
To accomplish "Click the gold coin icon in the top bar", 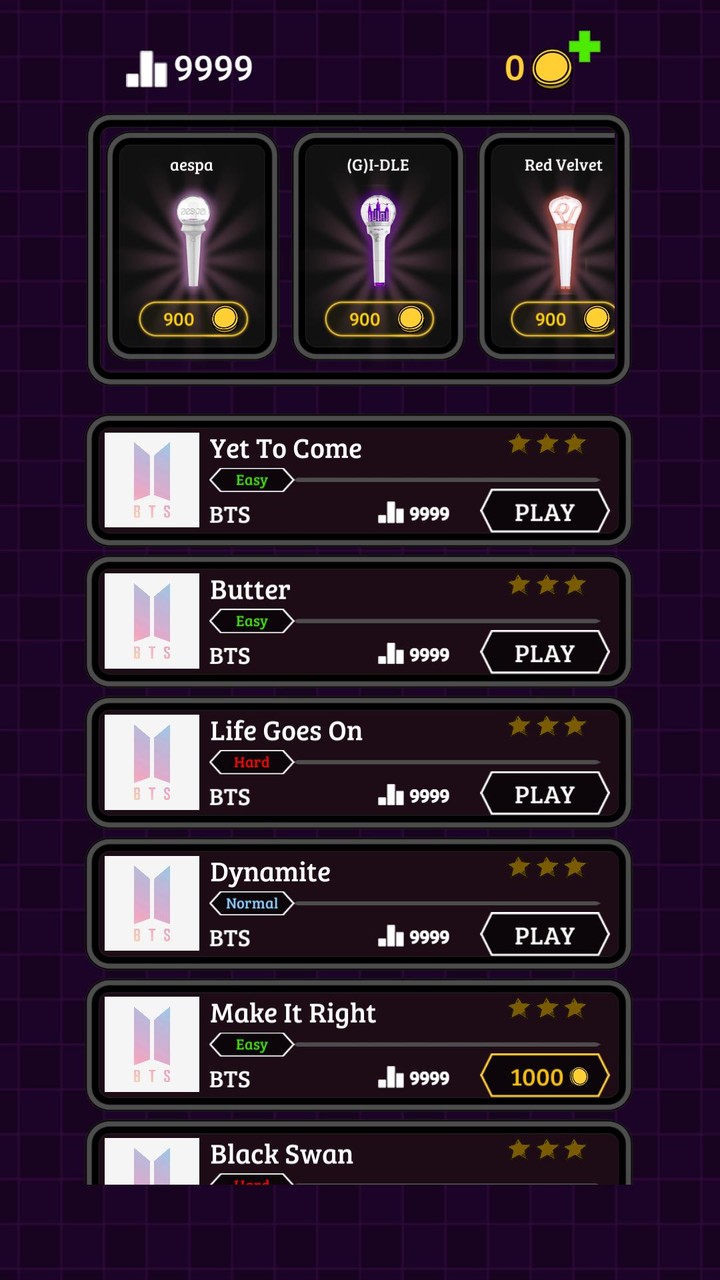I will [554, 67].
